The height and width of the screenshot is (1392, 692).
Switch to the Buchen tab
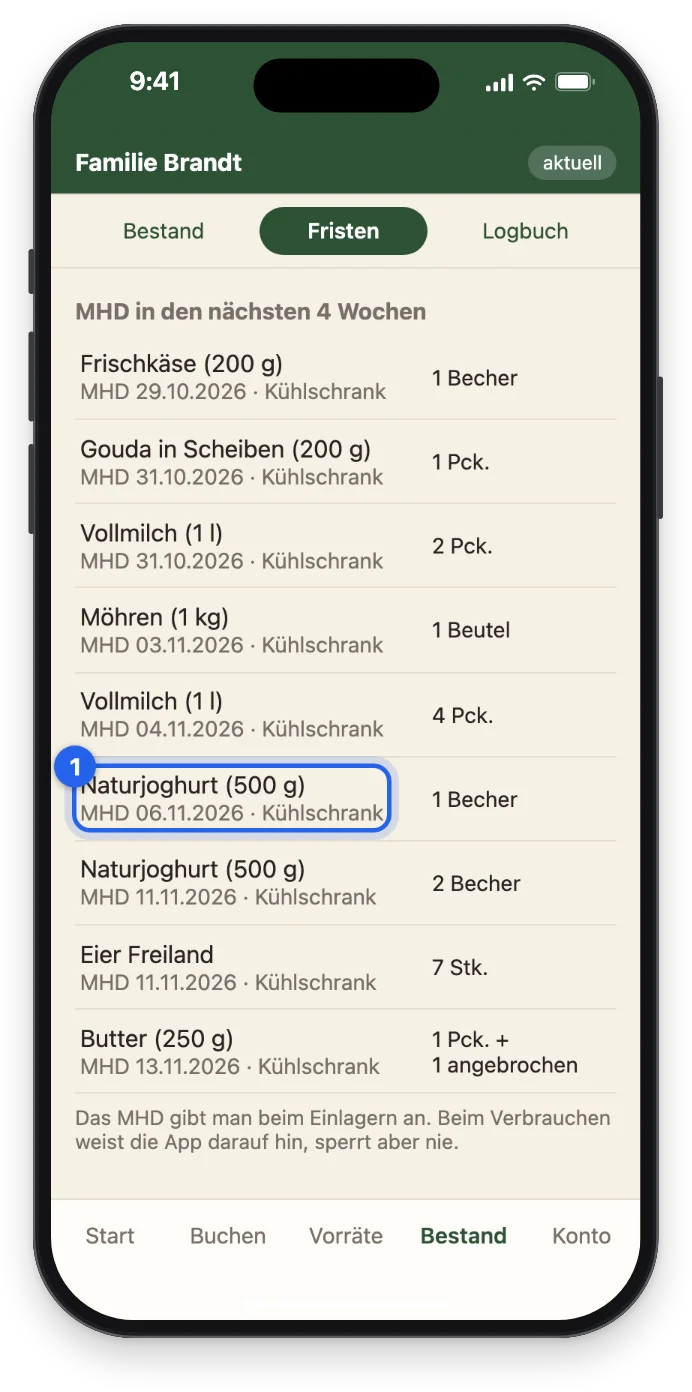coord(228,1236)
